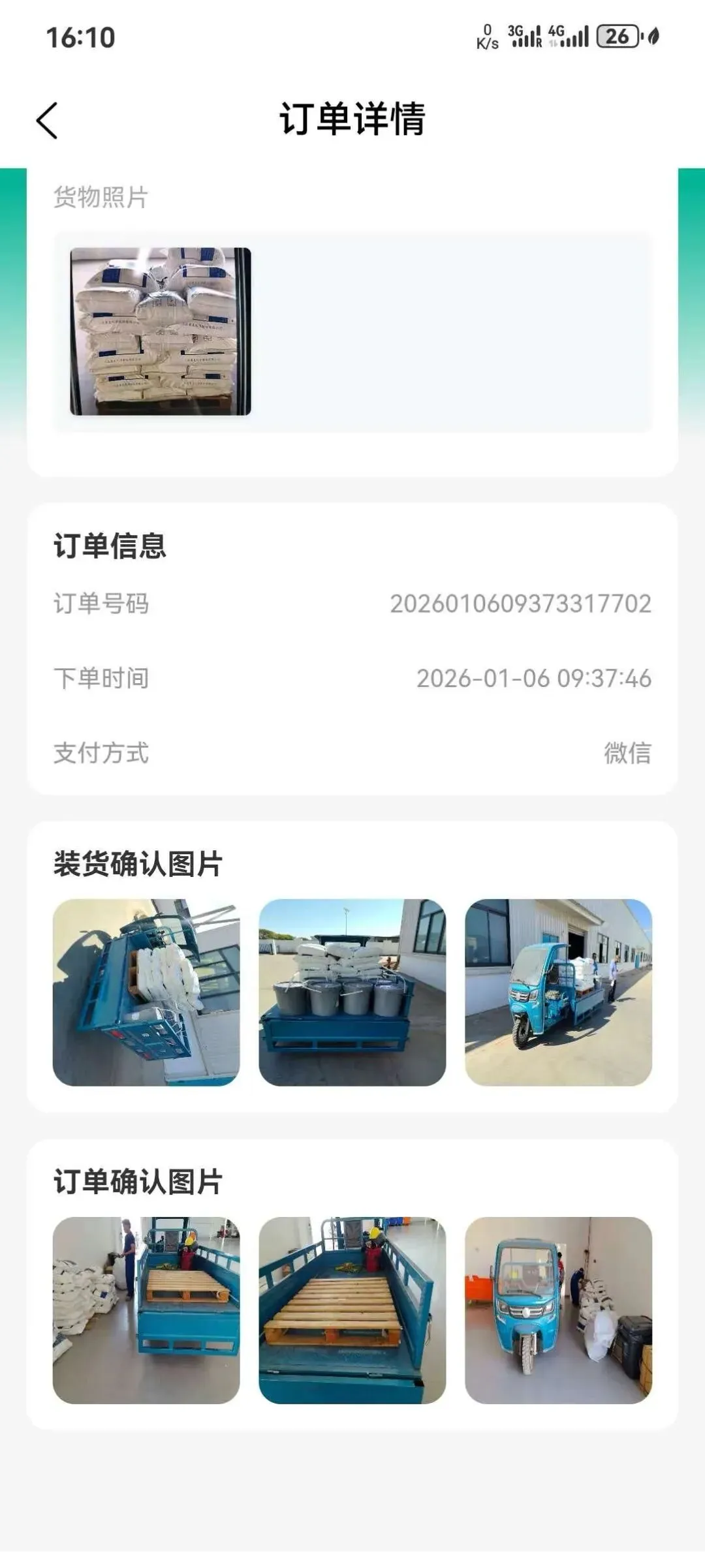Open the 货物照片 cargo photo of stacked bags
705x1568 pixels.
tap(161, 331)
